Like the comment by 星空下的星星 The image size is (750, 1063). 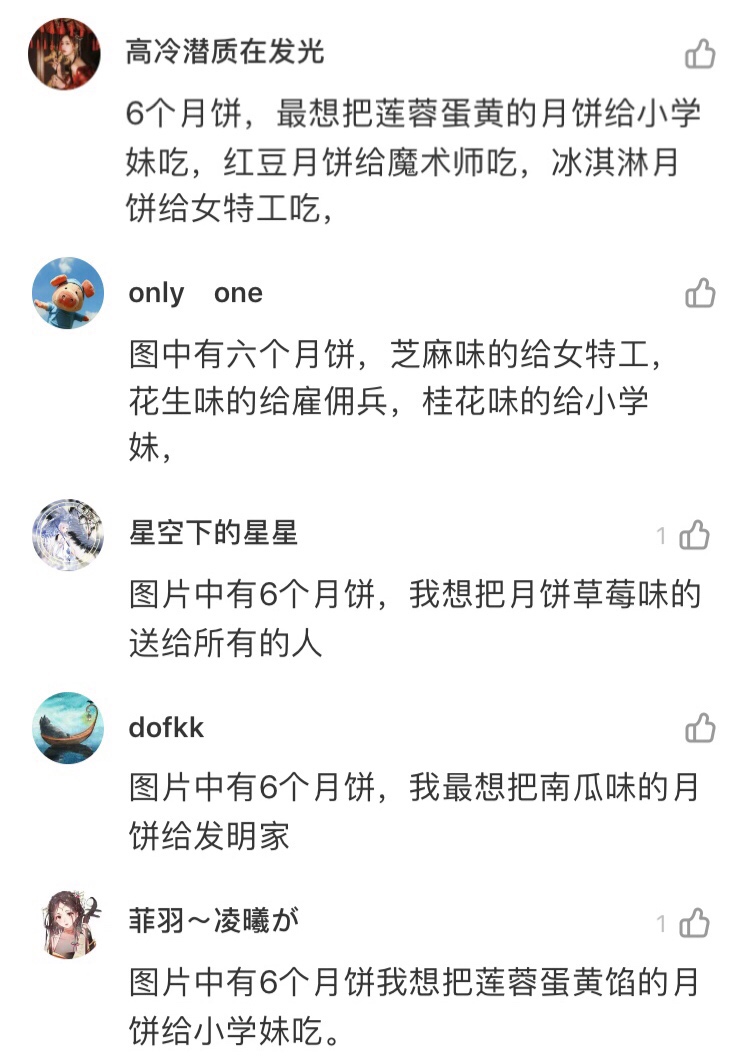tap(694, 536)
